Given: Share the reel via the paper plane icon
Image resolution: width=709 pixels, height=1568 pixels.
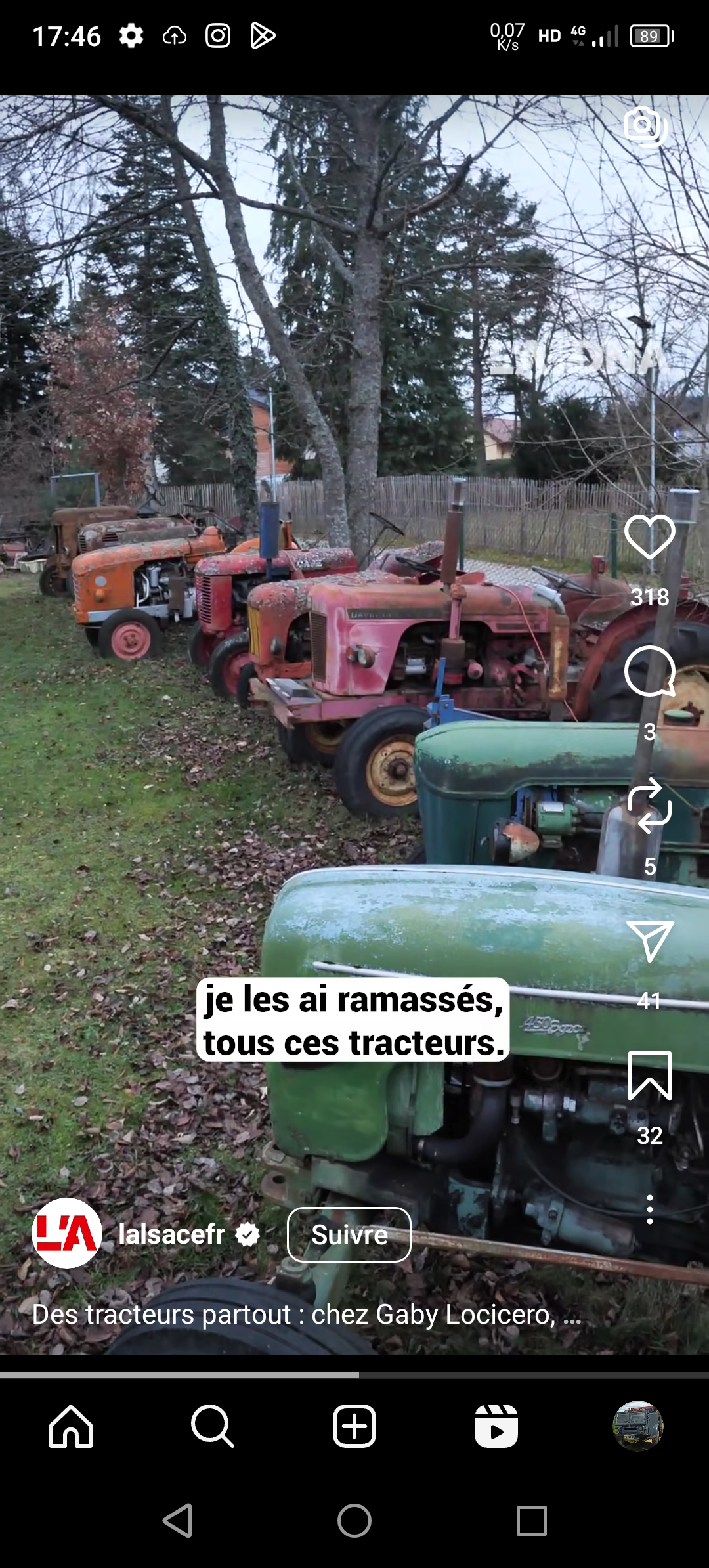Looking at the screenshot, I should 649,941.
